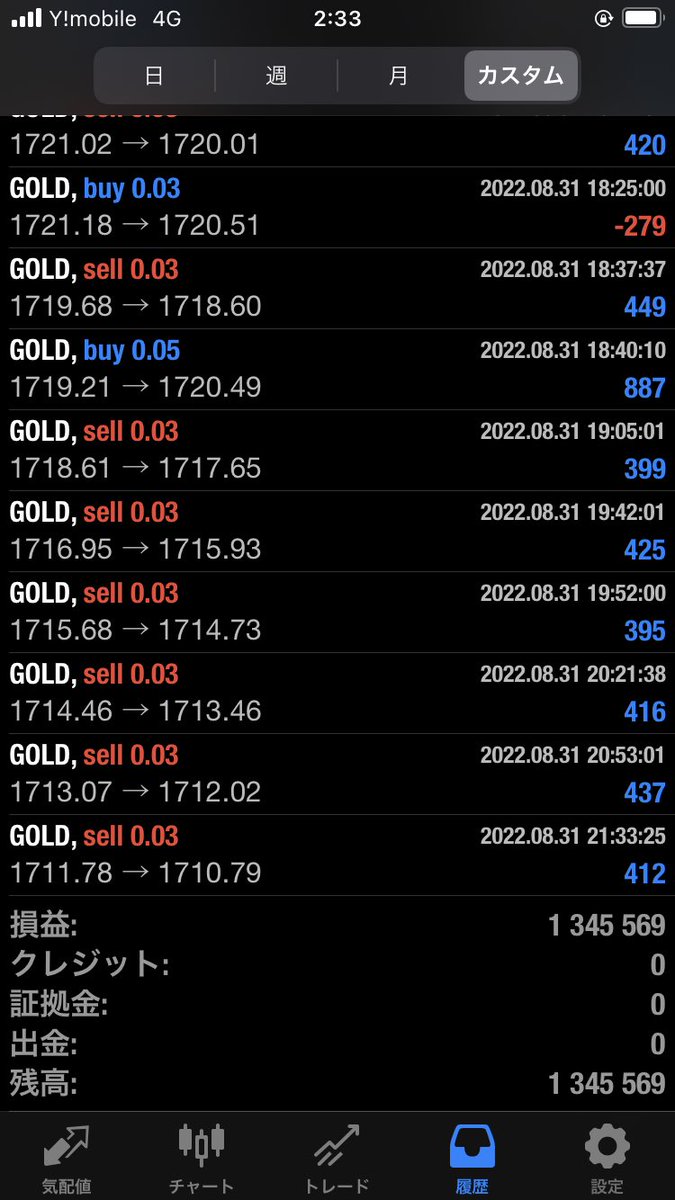
Task: Expand the GOLD buy 0.05 trade details
Action: (x=337, y=369)
